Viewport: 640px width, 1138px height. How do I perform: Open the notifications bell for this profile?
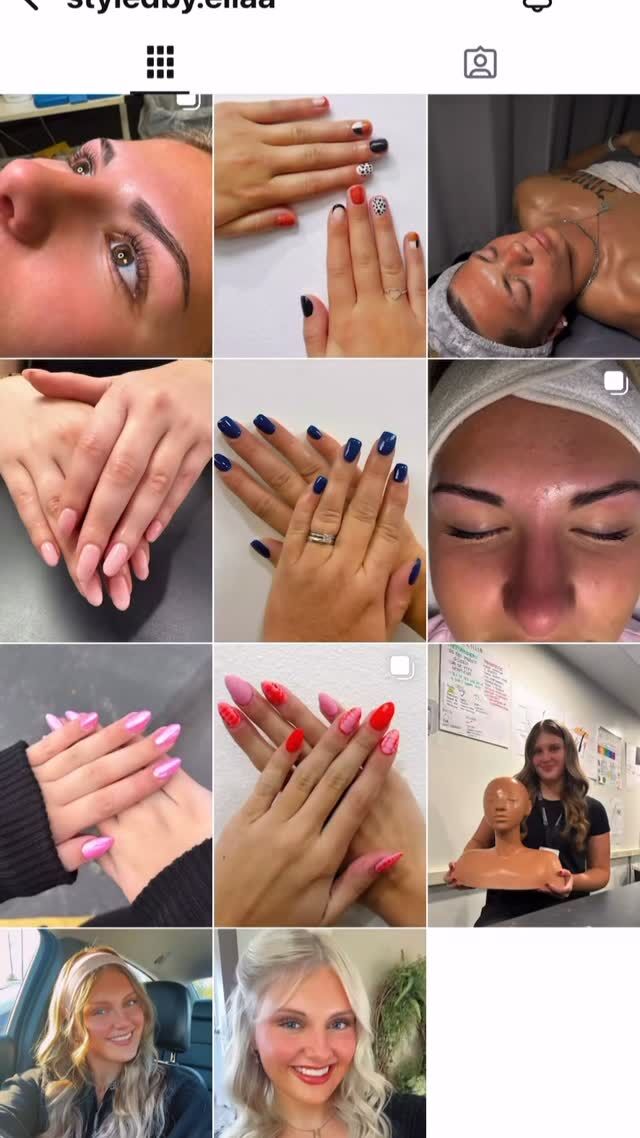coord(537,5)
